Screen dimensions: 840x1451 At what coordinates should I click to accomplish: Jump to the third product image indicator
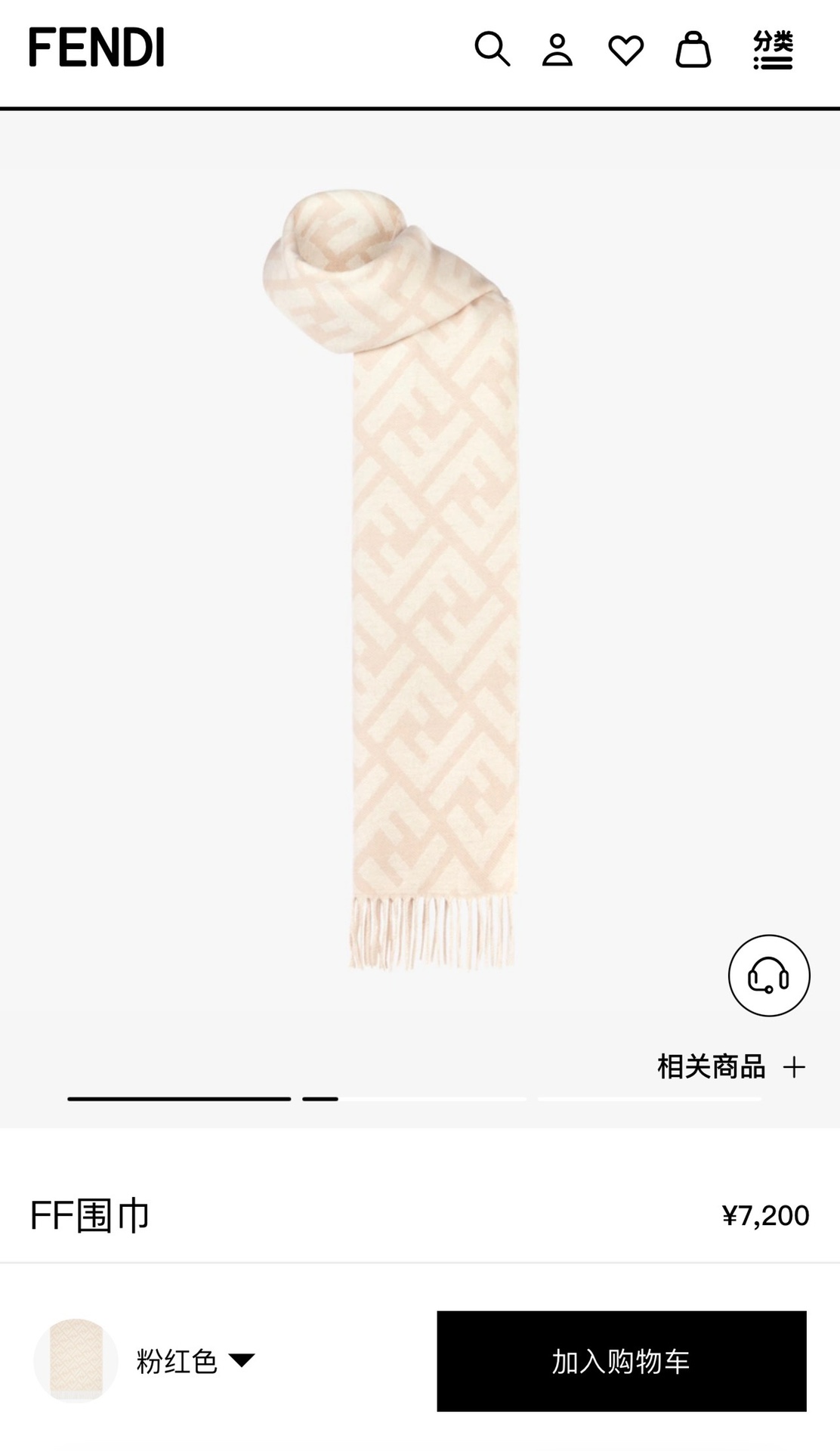(649, 1099)
